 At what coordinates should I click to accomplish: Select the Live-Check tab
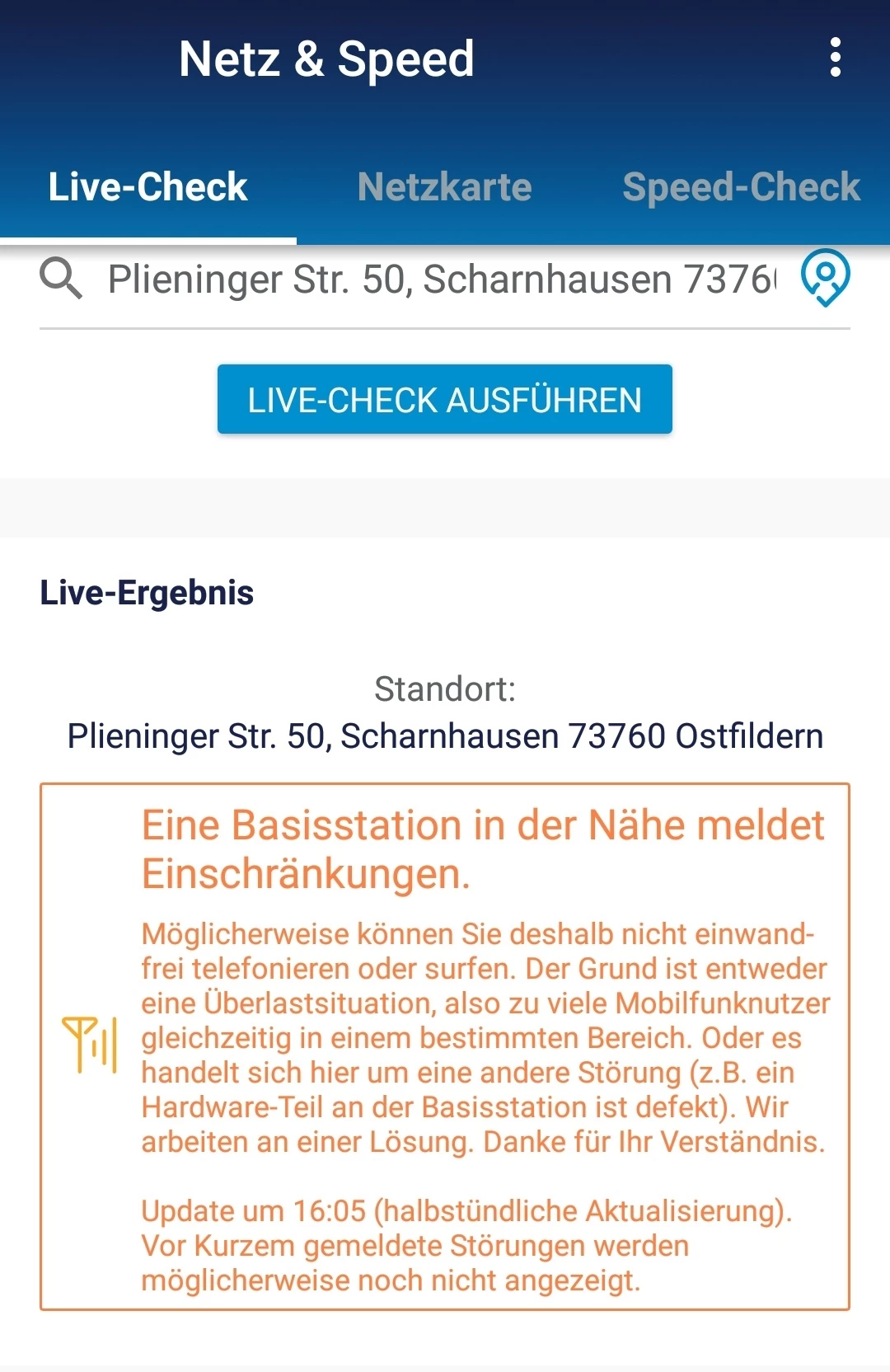[148, 187]
